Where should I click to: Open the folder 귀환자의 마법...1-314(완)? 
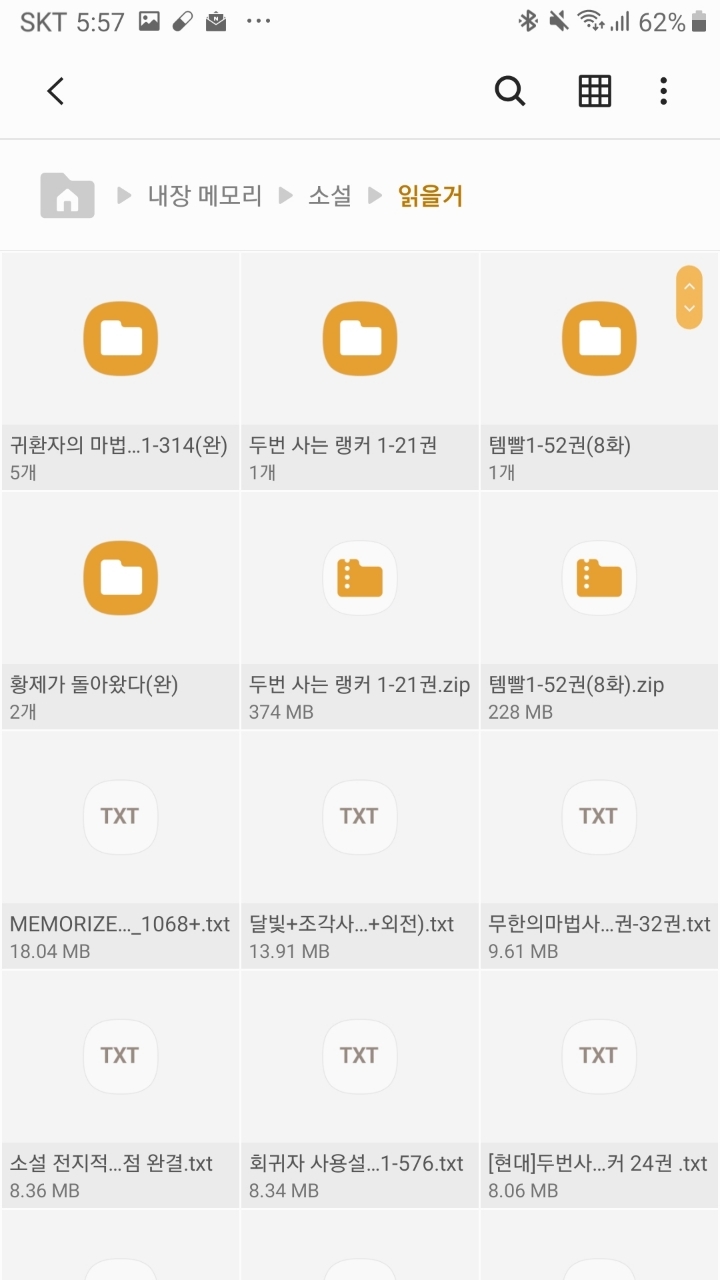click(x=120, y=370)
